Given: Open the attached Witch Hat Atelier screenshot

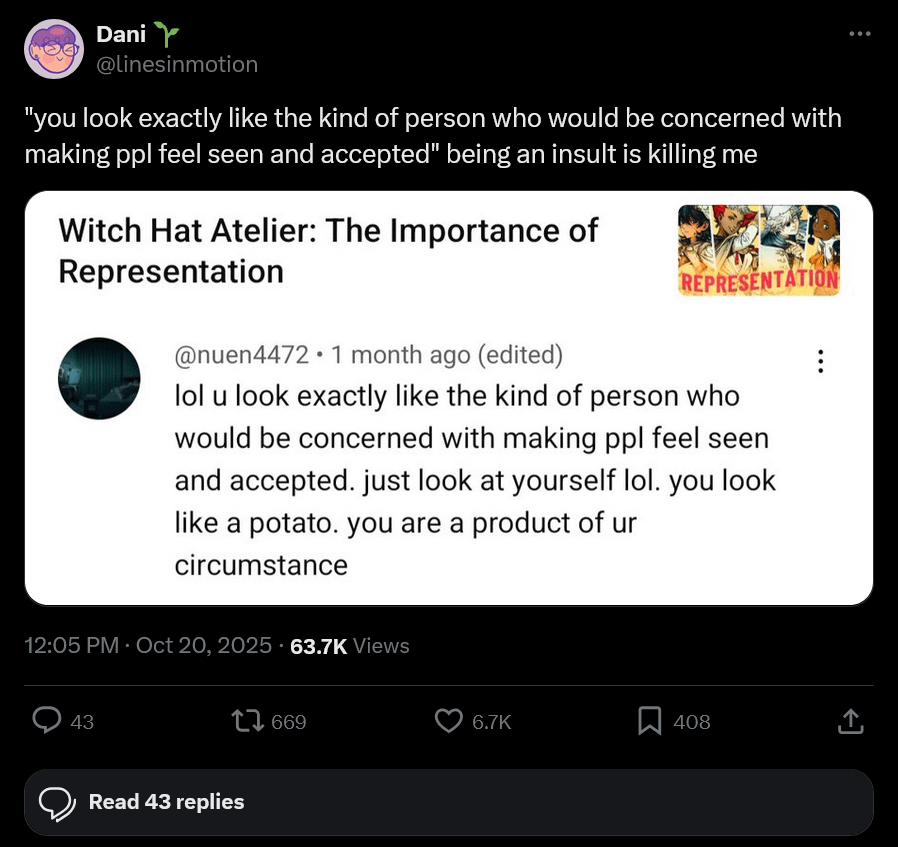Looking at the screenshot, I should coord(449,398).
